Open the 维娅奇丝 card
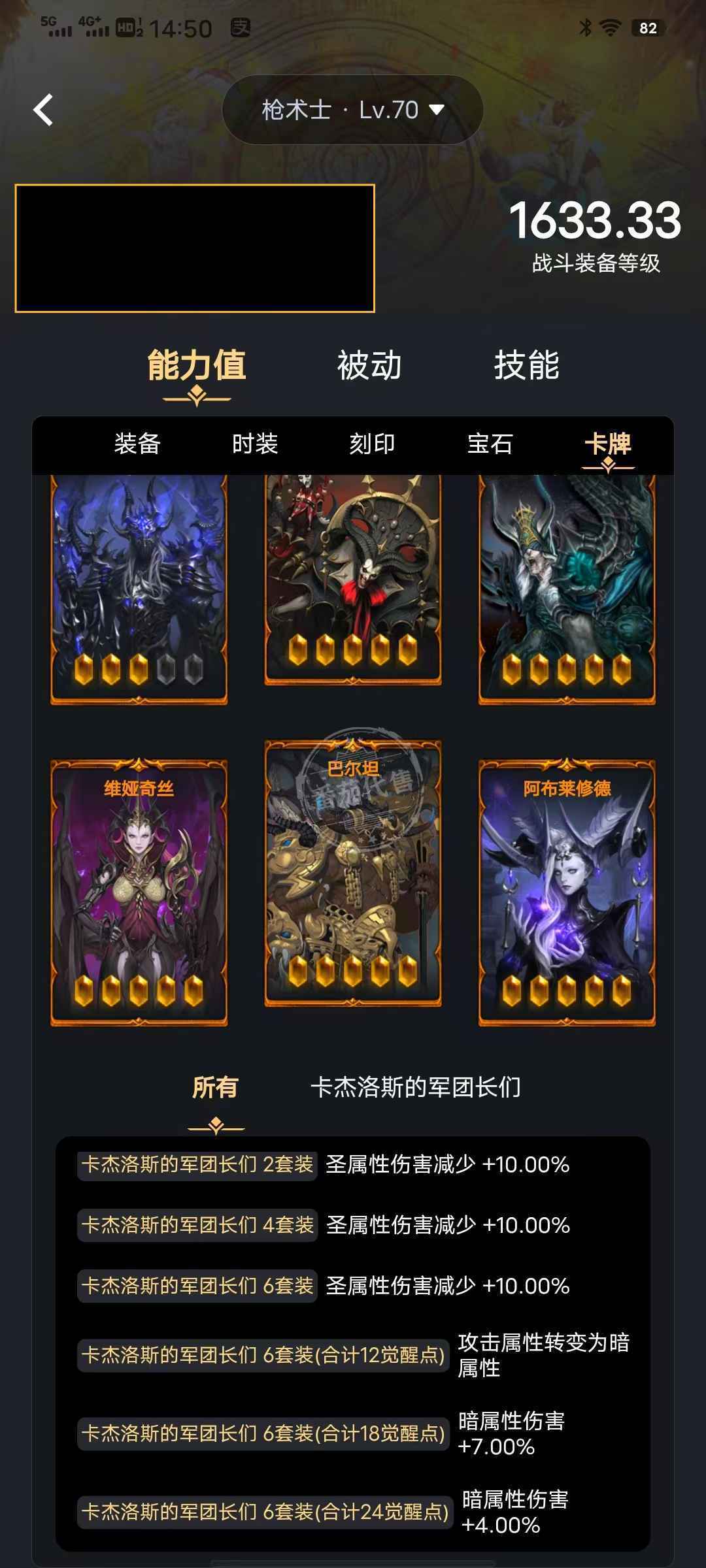 [x=139, y=892]
